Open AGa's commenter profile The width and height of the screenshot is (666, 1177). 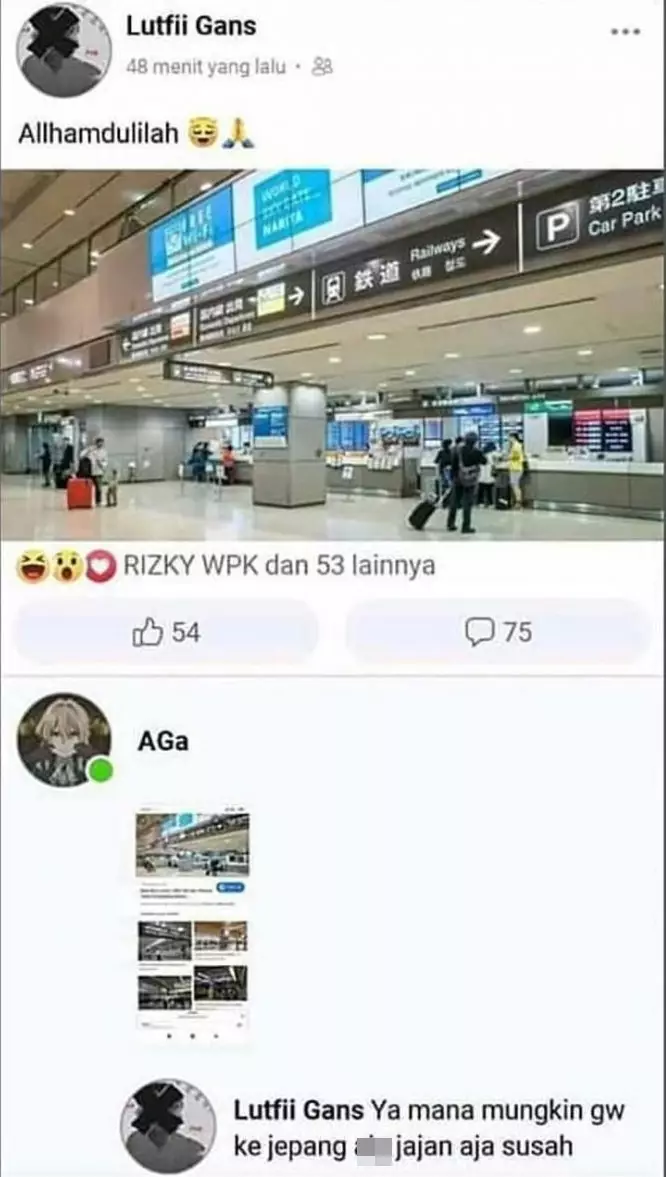pos(163,741)
